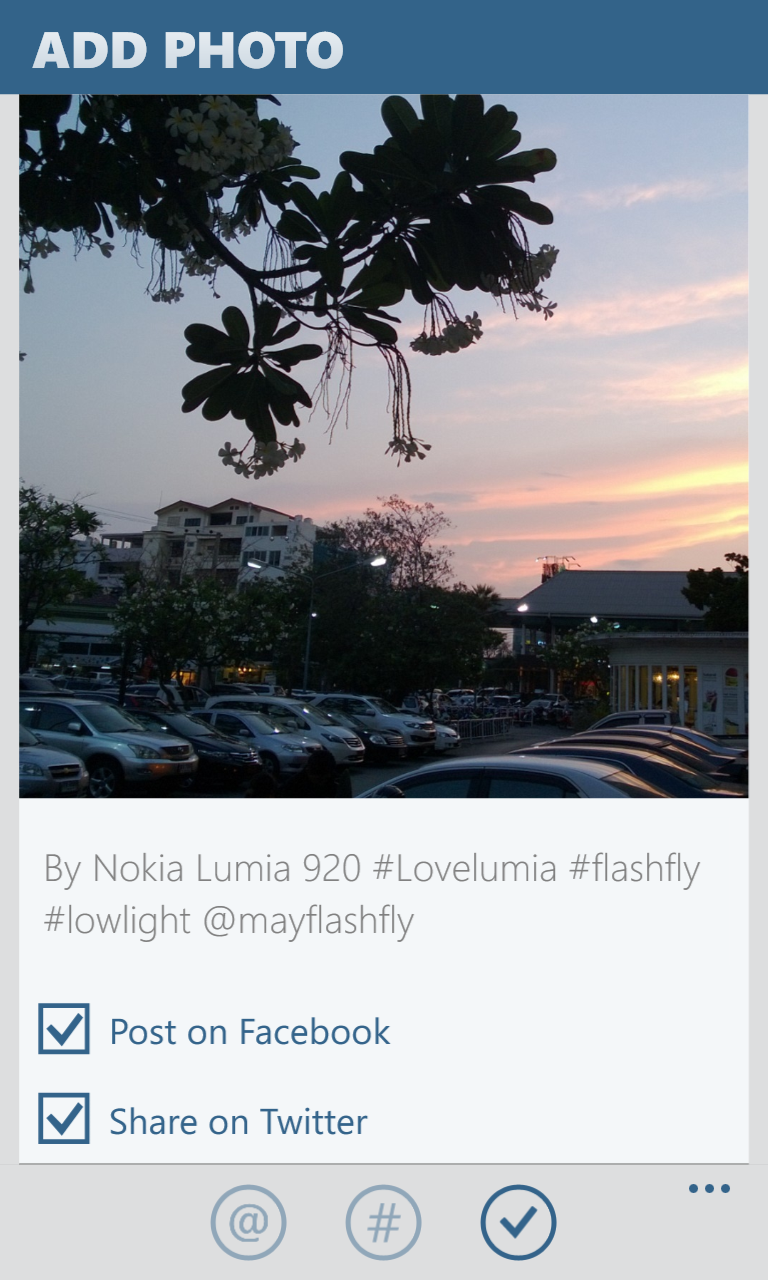Uncheck the Post on Facebook checkbox
The height and width of the screenshot is (1280, 768).
click(64, 1029)
